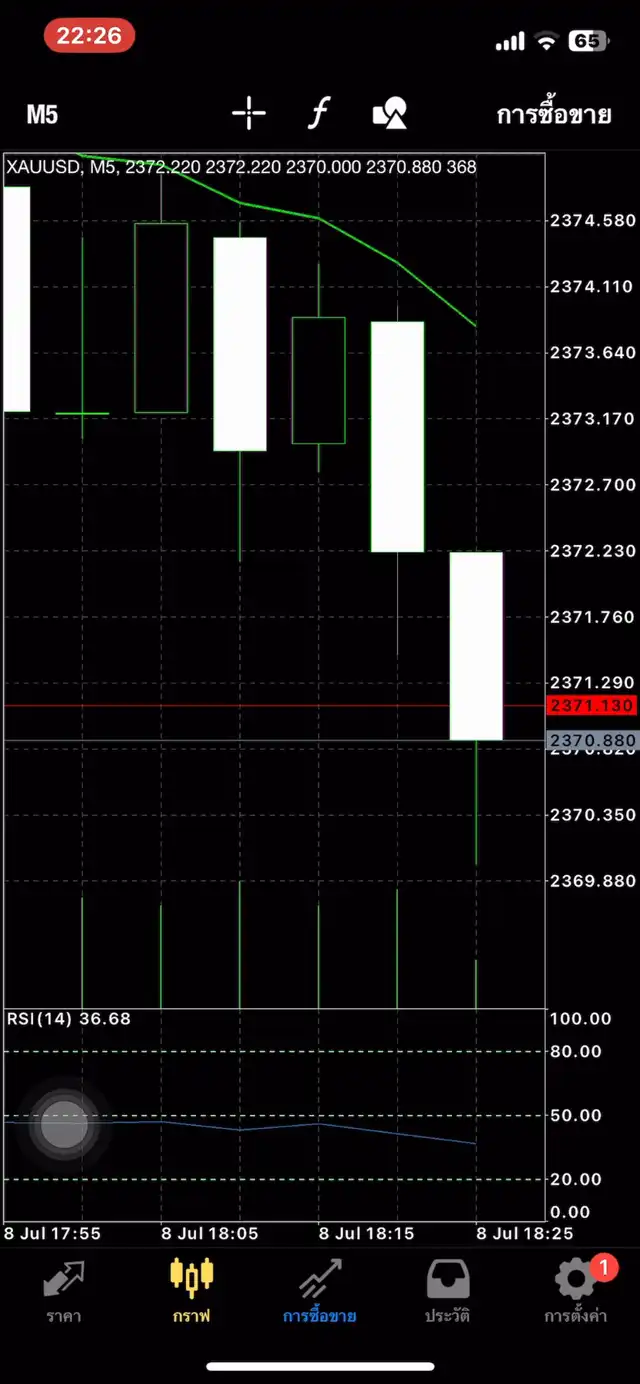Screen dimensions: 640x1384
Task: Select the chart tab (กราฟ)
Action: (191, 1291)
